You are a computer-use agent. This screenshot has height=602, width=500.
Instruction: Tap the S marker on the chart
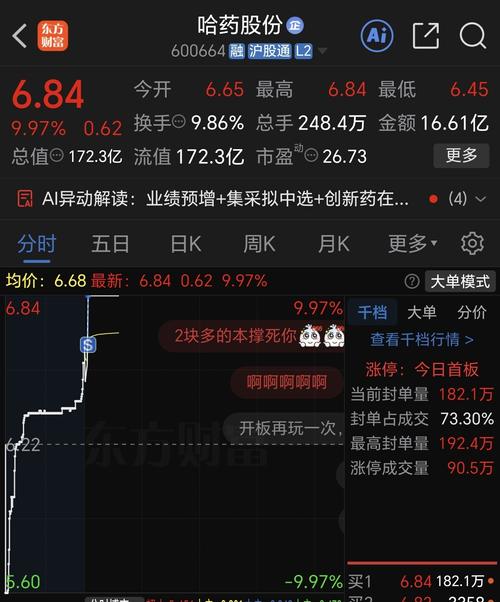88,345
